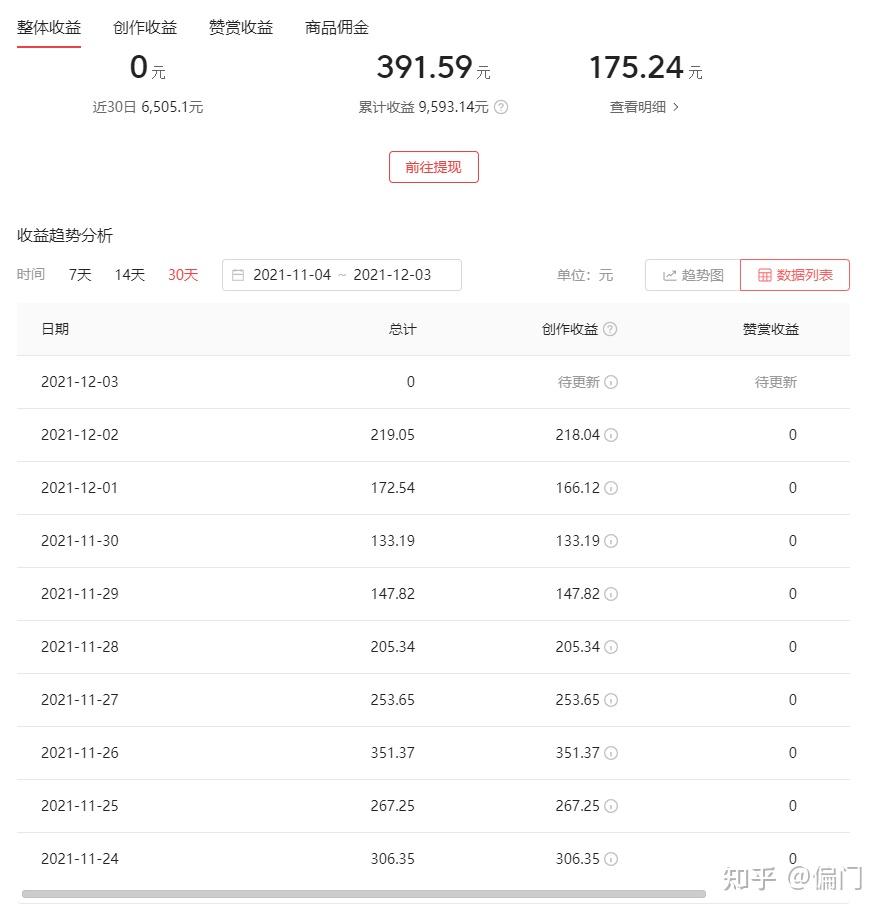The width and height of the screenshot is (886, 915).
Task: Tap the help icon in 创作收益 column header
Action: pos(611,329)
